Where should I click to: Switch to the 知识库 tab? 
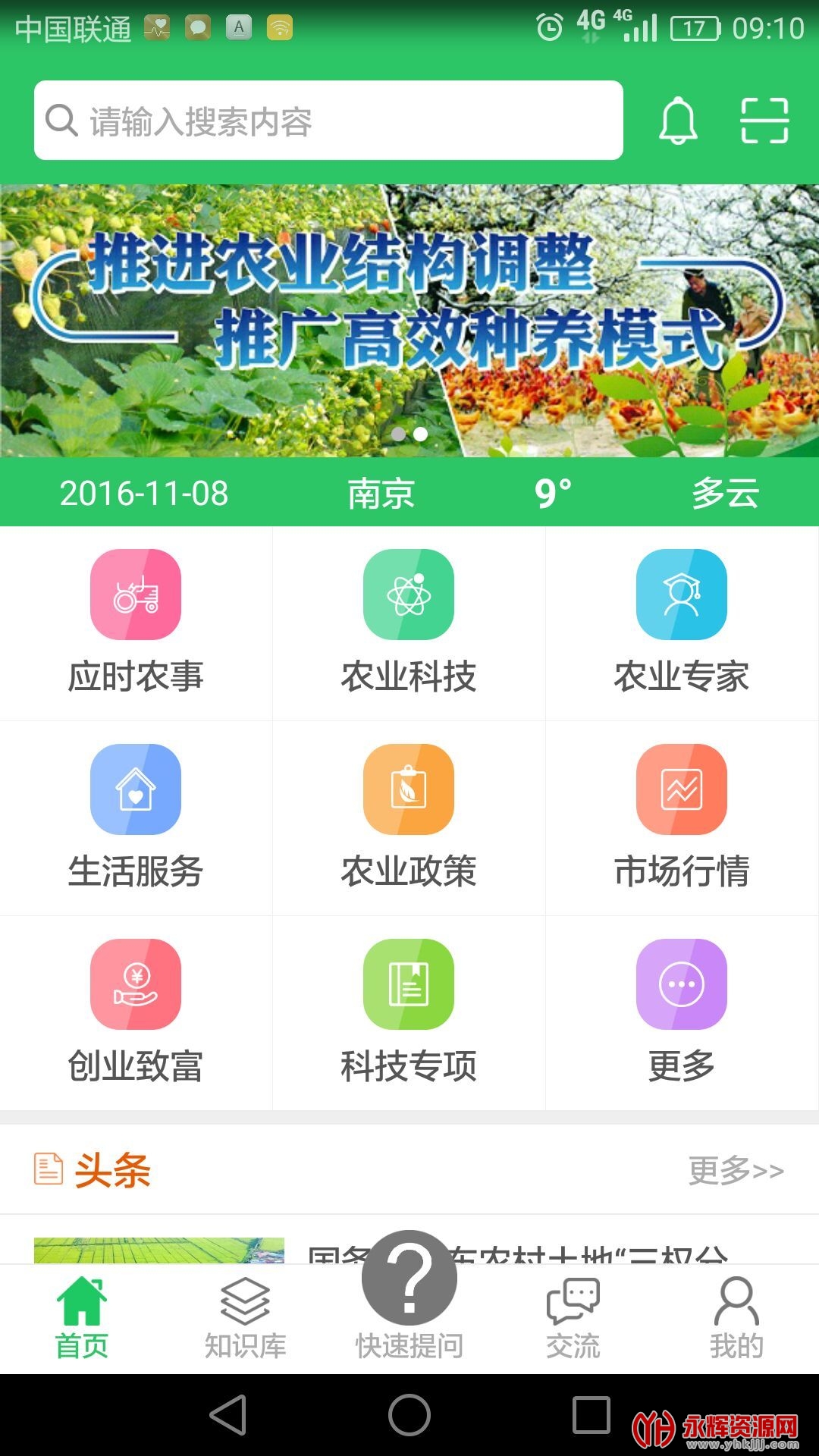point(245,1318)
